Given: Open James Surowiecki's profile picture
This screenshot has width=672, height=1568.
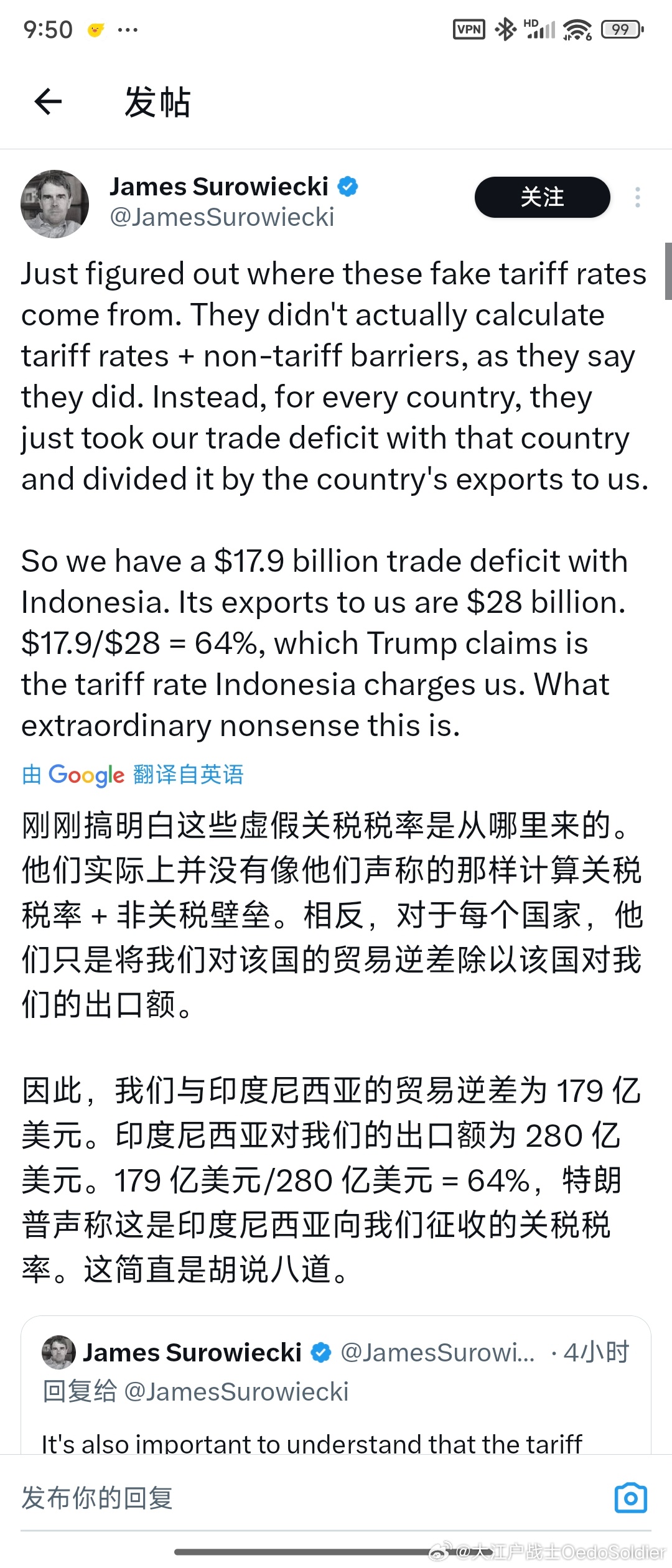Looking at the screenshot, I should (55, 204).
